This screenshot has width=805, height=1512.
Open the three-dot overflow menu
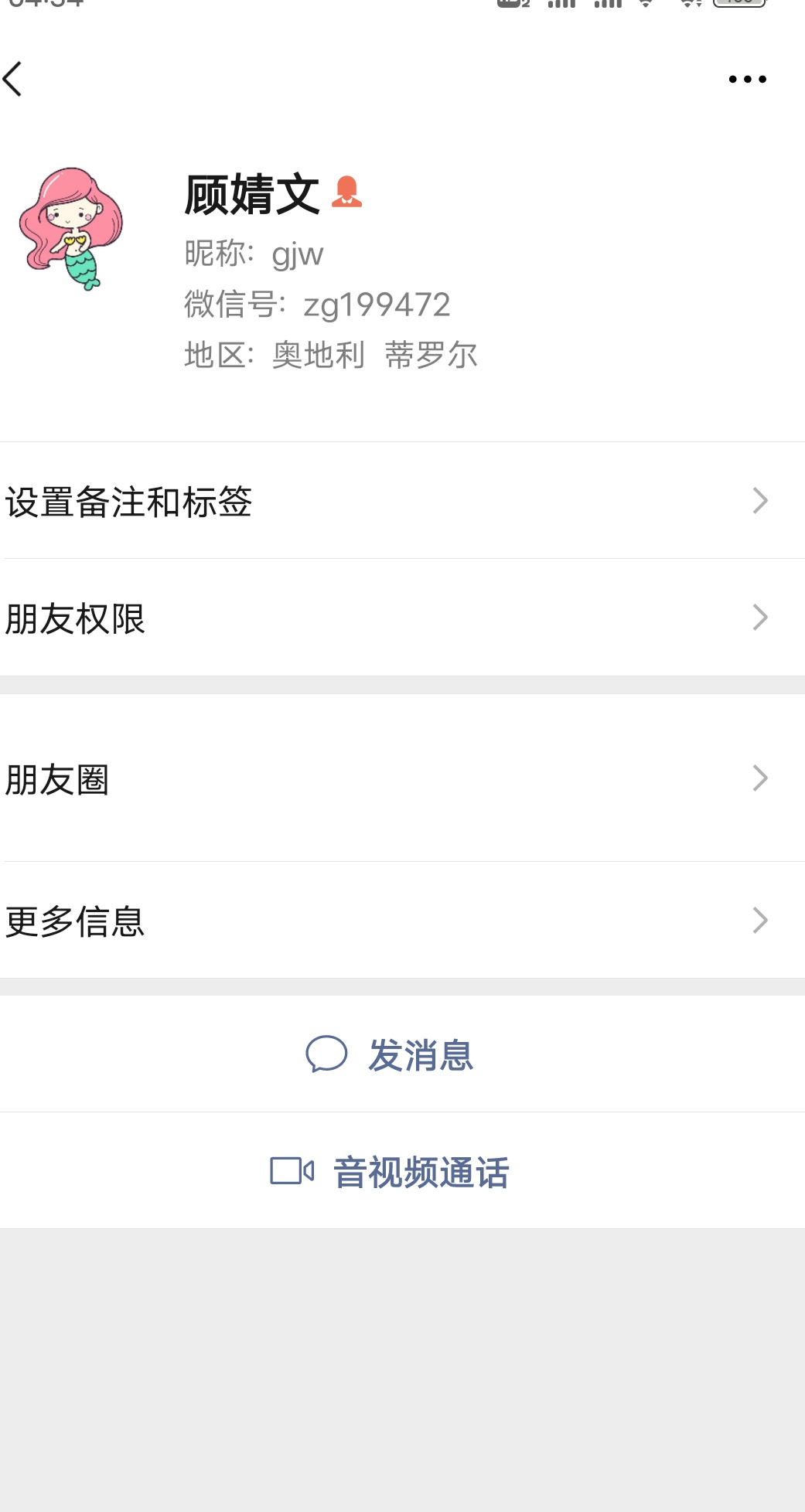coord(747,79)
